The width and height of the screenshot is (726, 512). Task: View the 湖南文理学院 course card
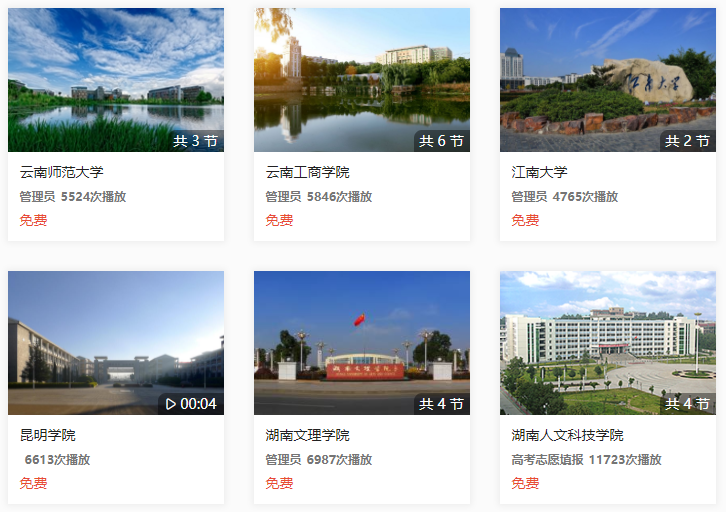(x=361, y=343)
